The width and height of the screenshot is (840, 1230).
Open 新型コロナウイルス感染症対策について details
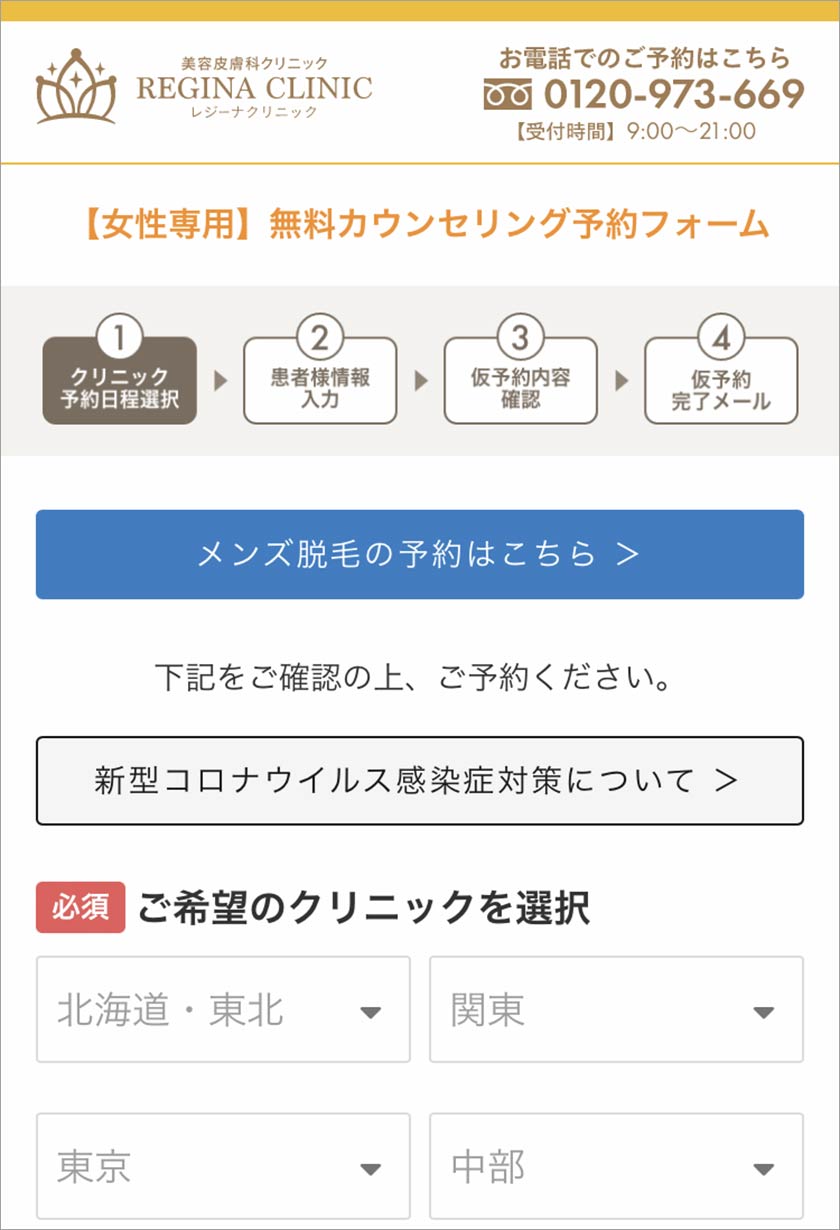(420, 779)
